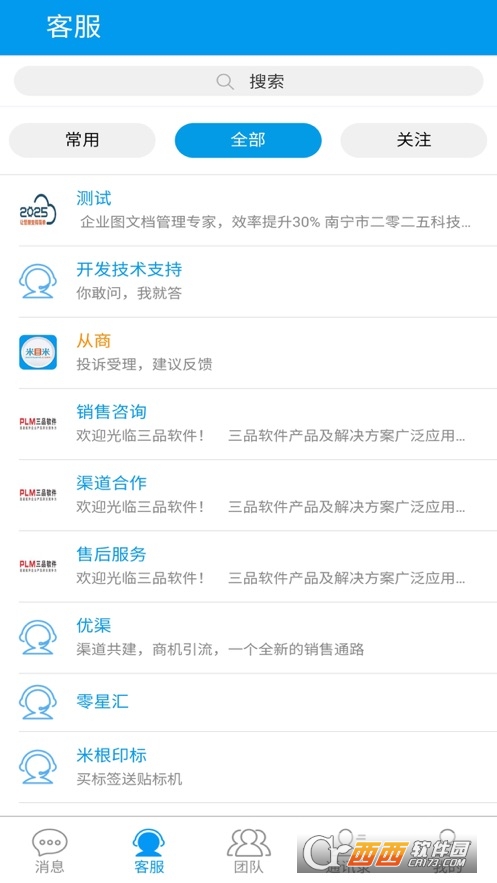Go to the 消息 tab
Screen dimensions: 497x883
[x=50, y=851]
